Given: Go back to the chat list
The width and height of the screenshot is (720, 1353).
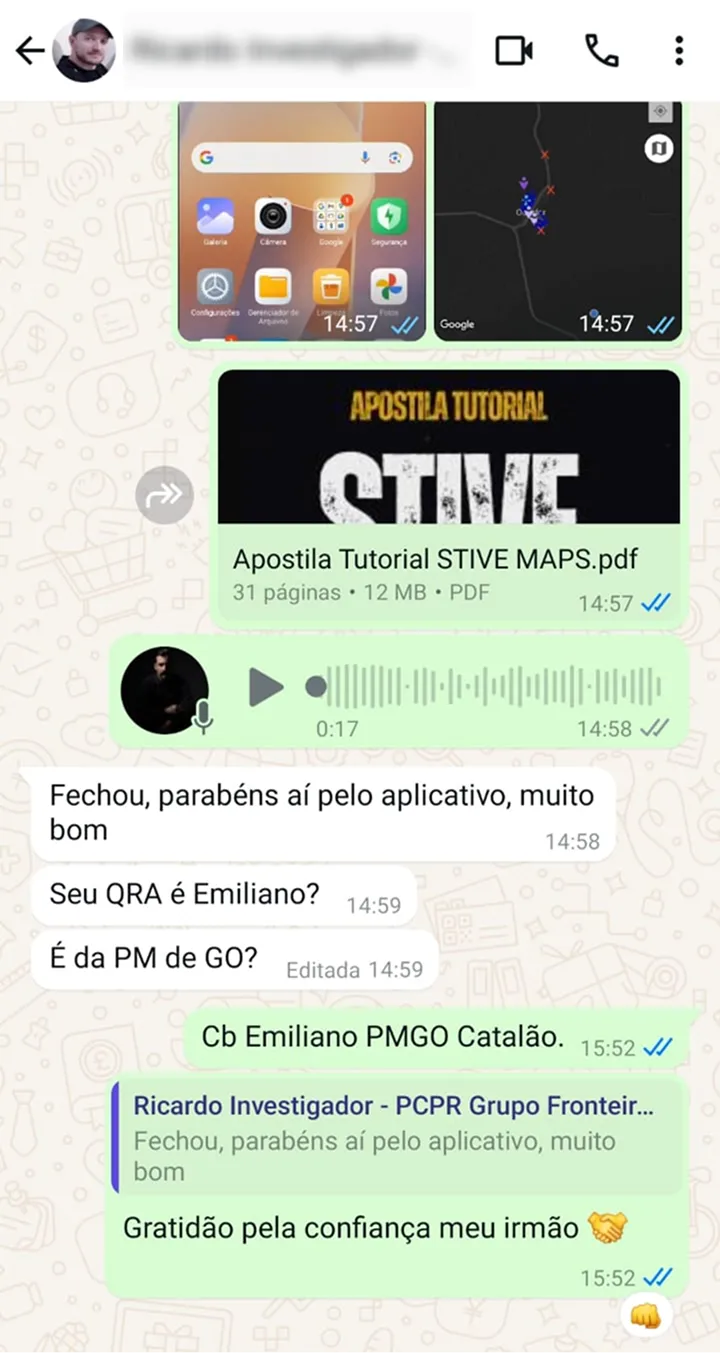Looking at the screenshot, I should [x=30, y=51].
